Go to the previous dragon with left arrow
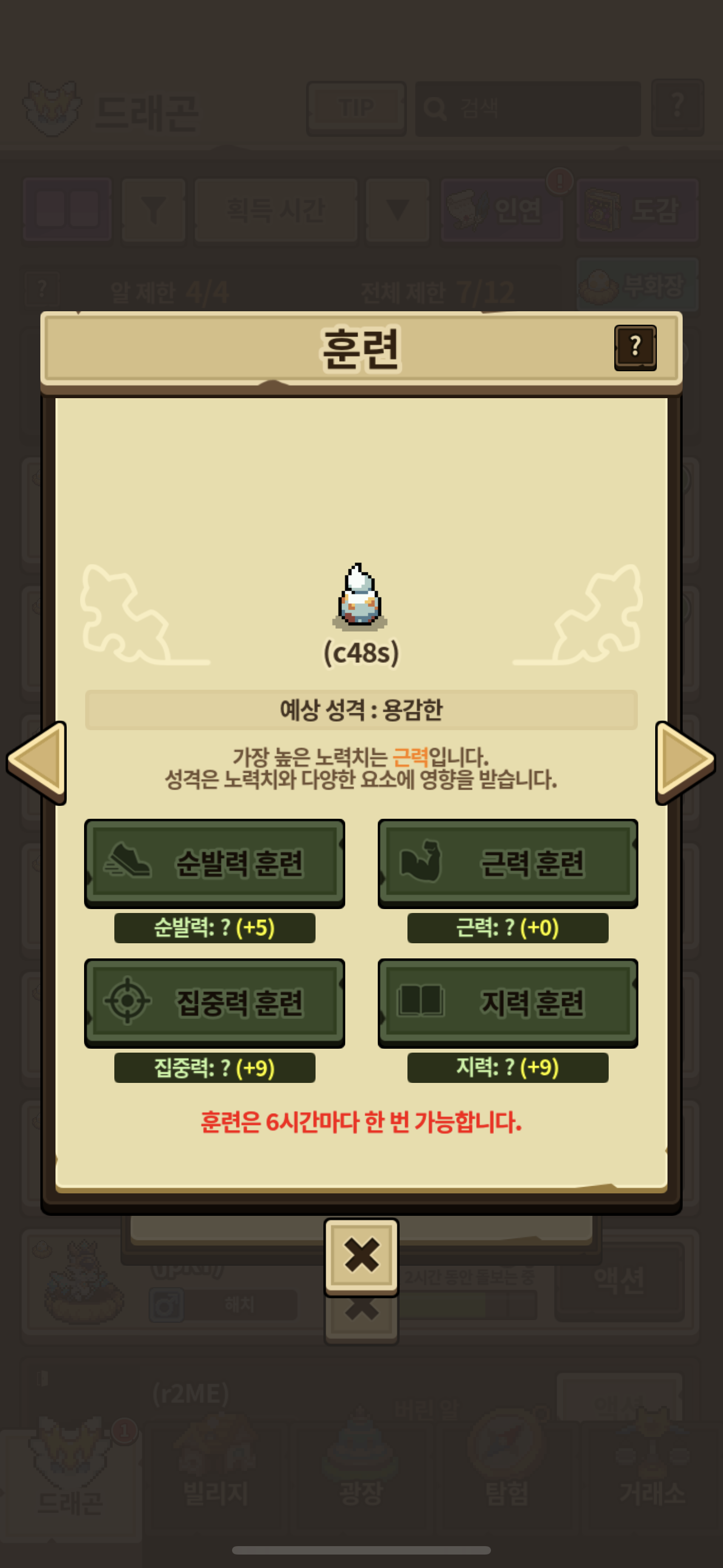Image resolution: width=723 pixels, height=1568 pixels. pyautogui.click(x=36, y=762)
